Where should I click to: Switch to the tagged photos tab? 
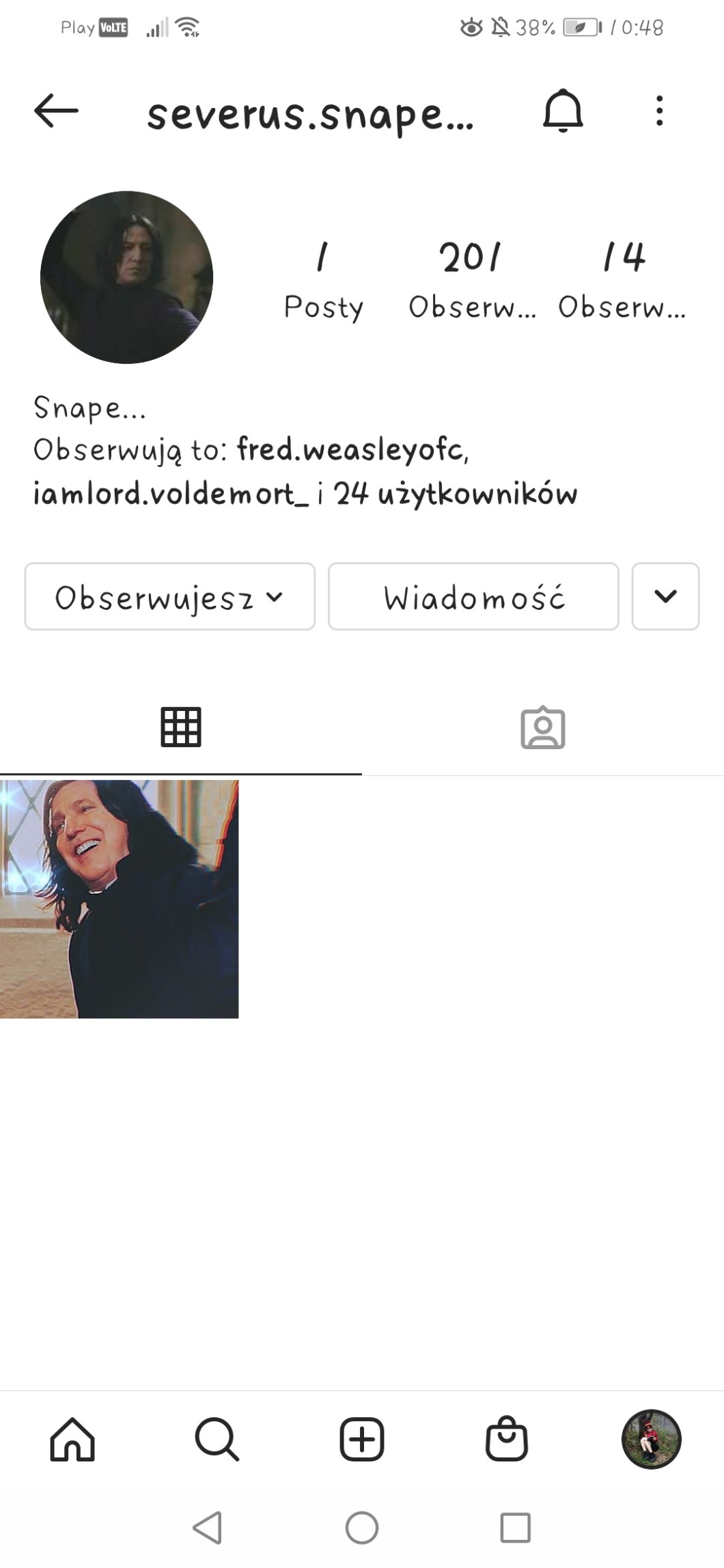coord(543,727)
